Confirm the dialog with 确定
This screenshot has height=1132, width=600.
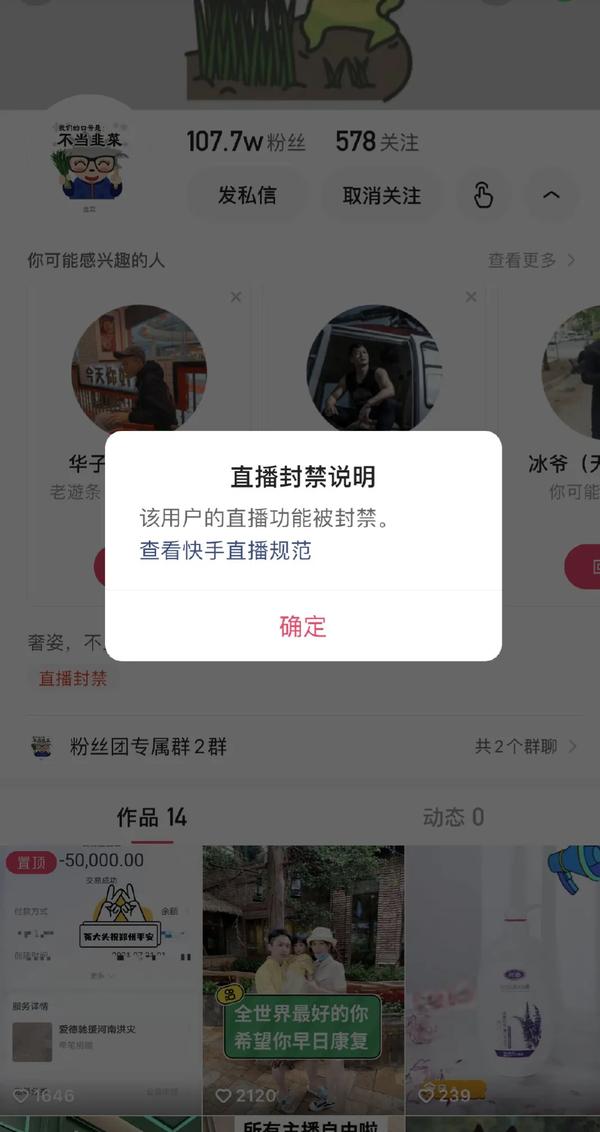coord(303,627)
